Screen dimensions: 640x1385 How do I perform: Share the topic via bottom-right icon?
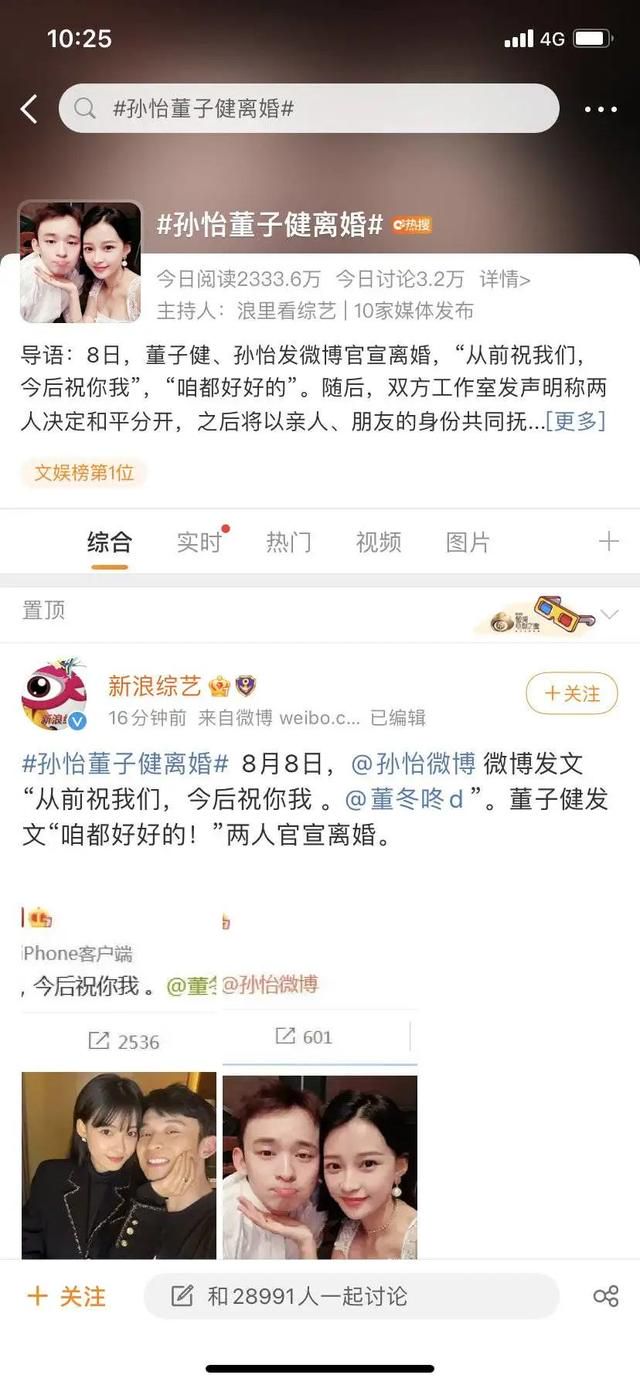pos(606,1297)
